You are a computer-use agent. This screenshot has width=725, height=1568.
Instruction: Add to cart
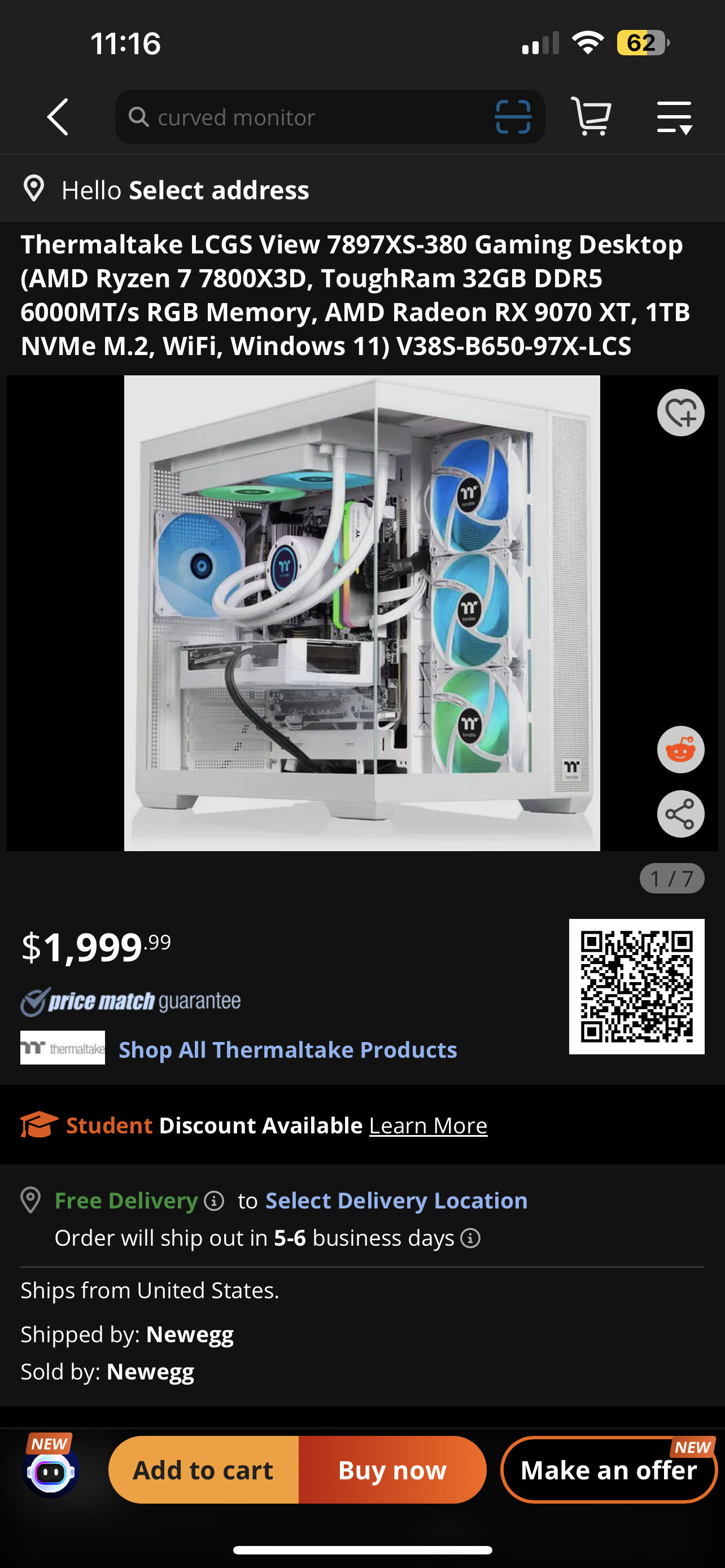[x=203, y=1470]
